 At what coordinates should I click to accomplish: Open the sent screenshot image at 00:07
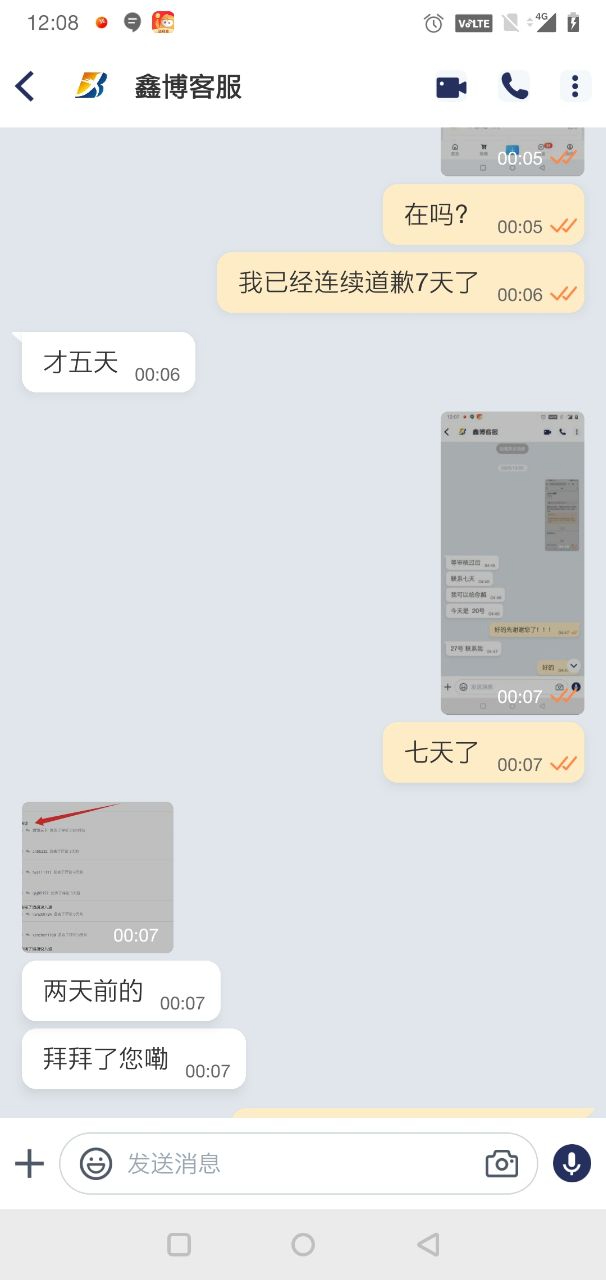[512, 562]
